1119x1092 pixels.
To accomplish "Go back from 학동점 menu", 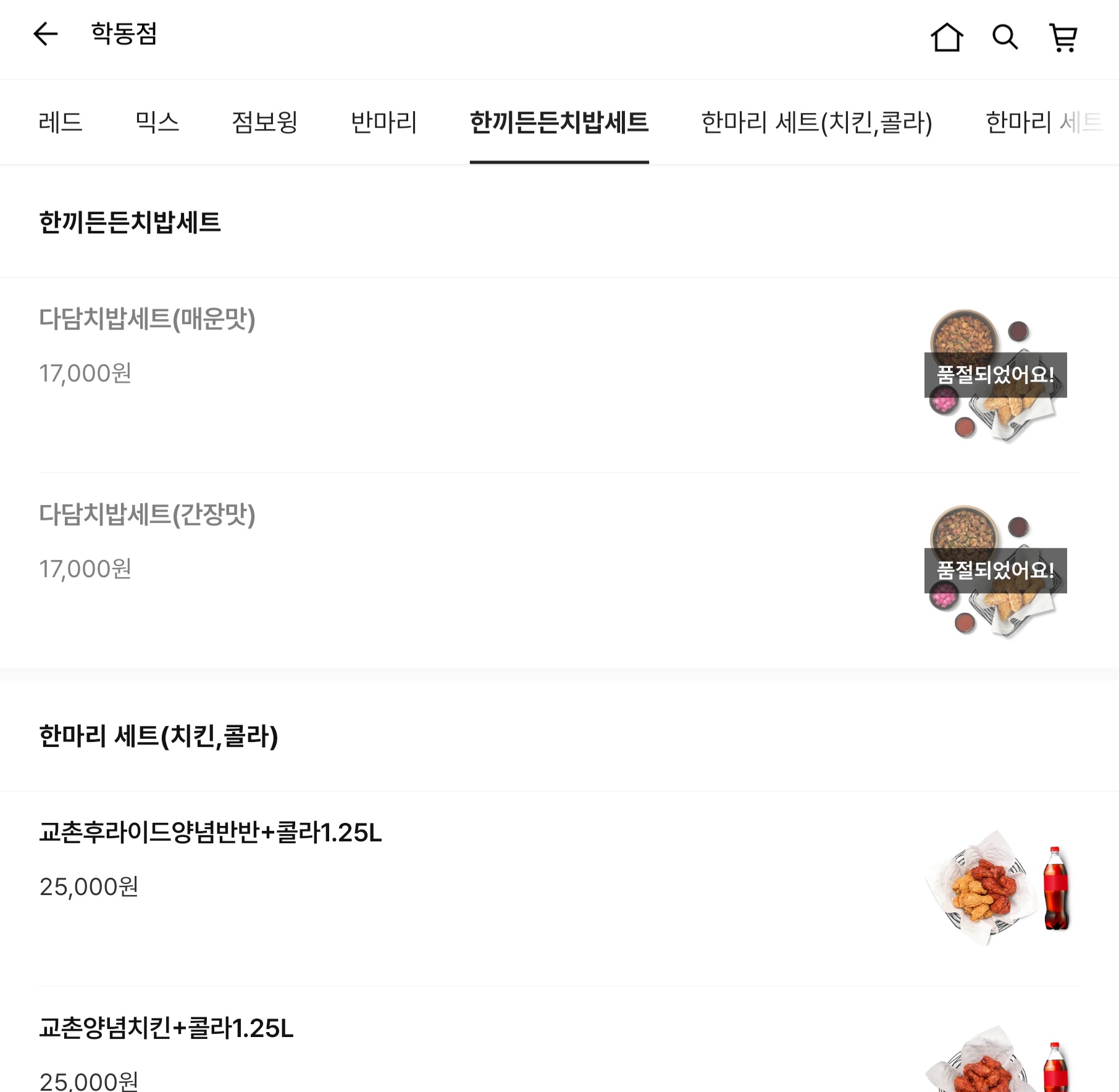I will point(46,34).
